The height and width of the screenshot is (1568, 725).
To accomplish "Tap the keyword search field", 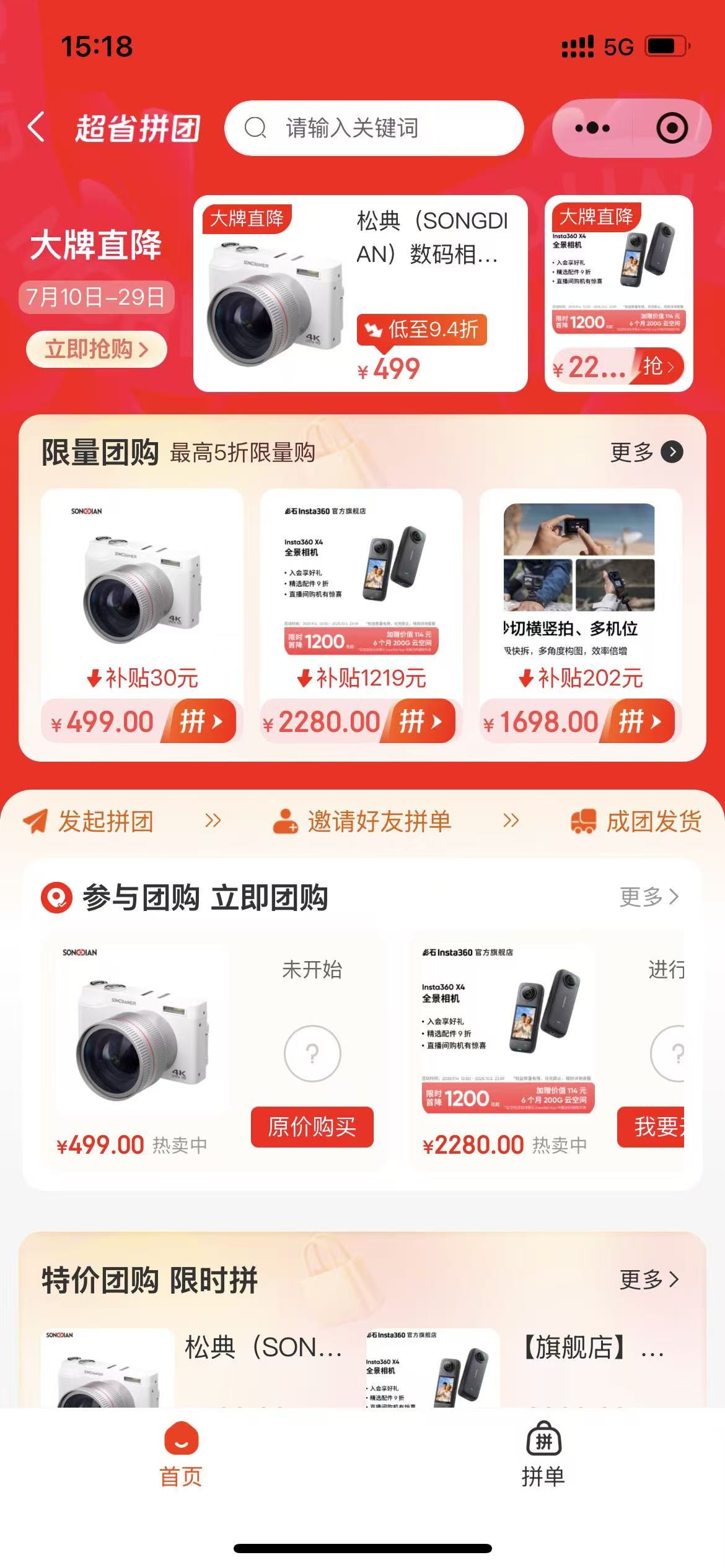I will [x=374, y=128].
